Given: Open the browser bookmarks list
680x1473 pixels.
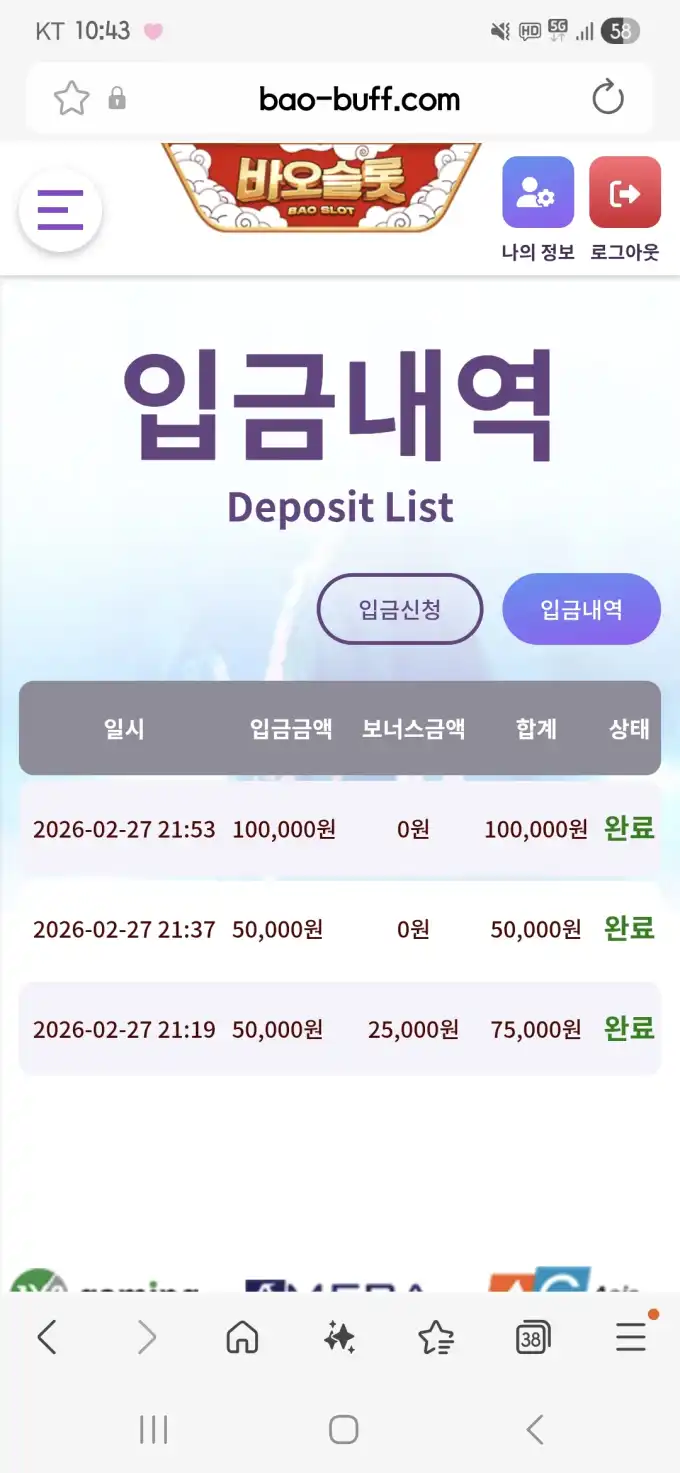Looking at the screenshot, I should click(436, 1337).
